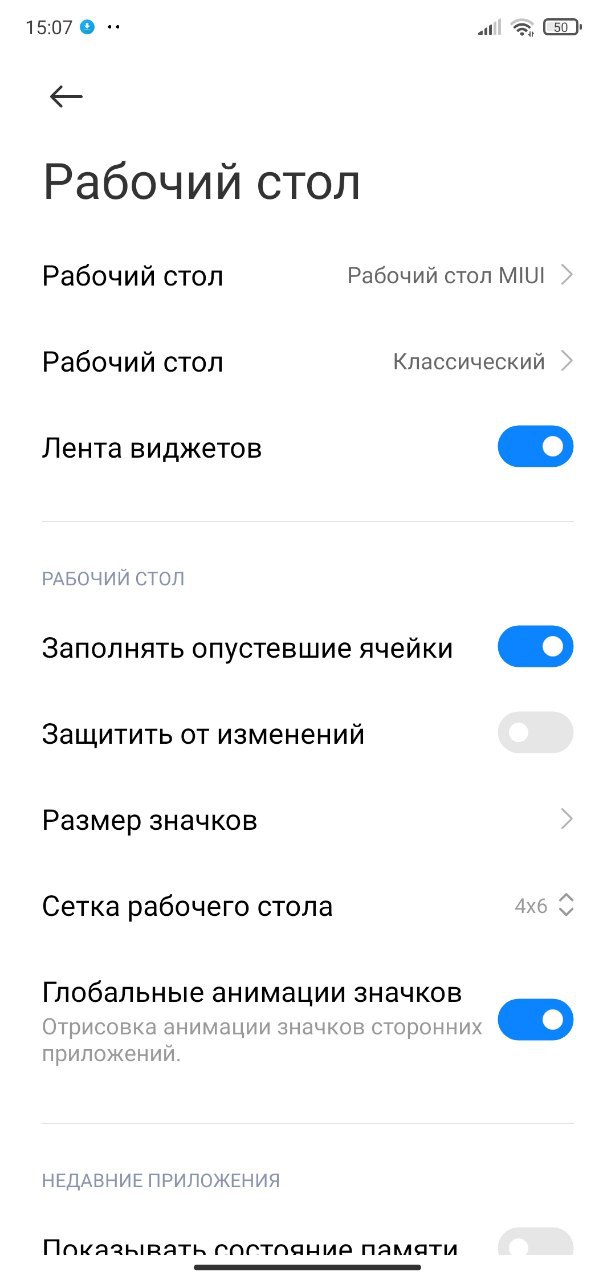Image resolution: width=615 pixels, height=1280 pixels.
Task: Turn off Заполнять опустевшие ячейки
Action: coord(535,647)
